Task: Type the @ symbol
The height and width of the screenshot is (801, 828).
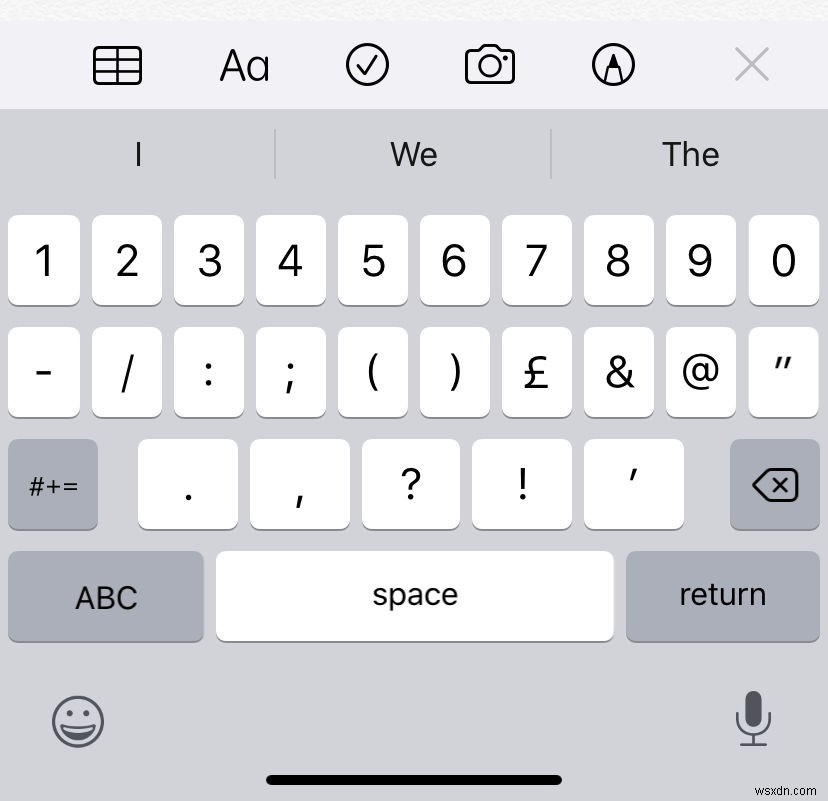Action: tap(700, 373)
